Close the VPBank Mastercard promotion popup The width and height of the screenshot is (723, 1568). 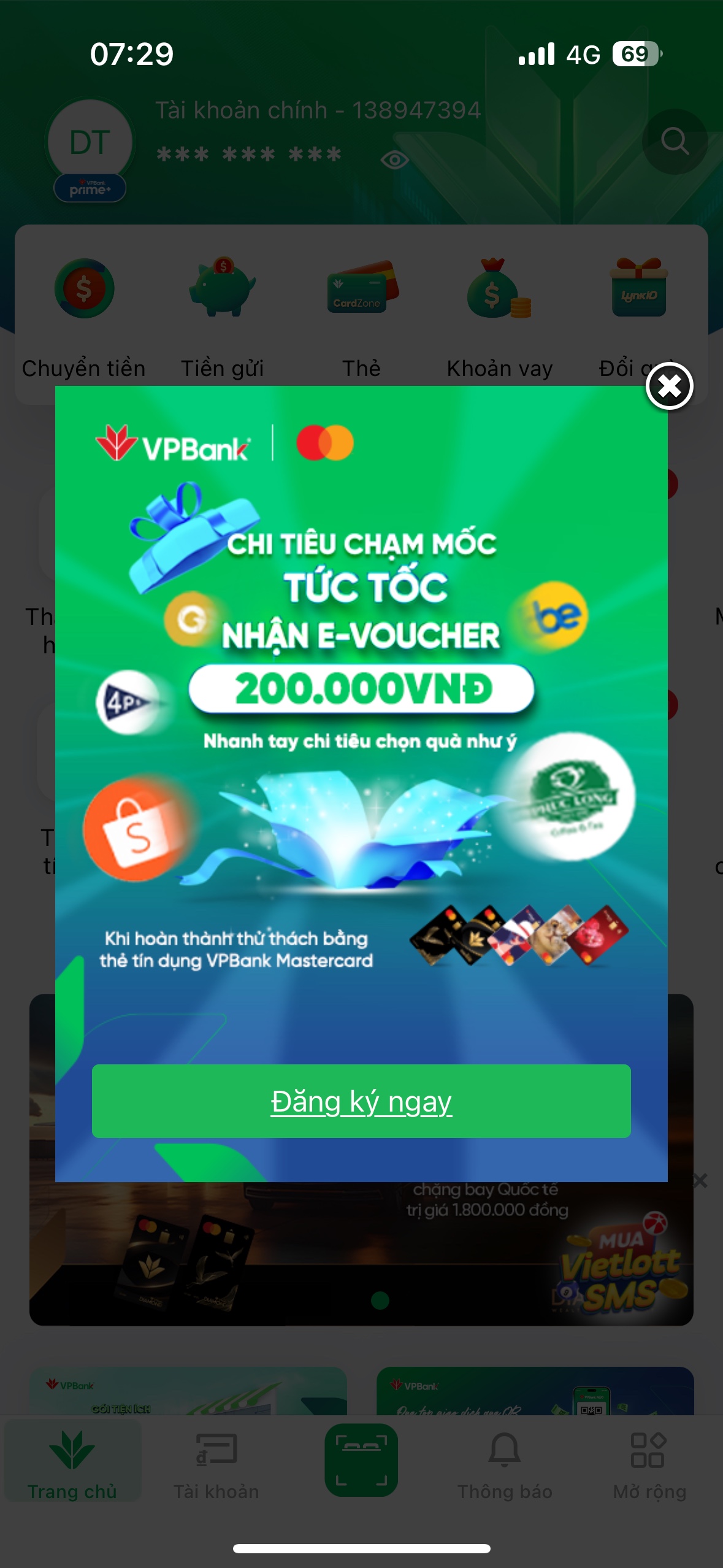click(669, 386)
